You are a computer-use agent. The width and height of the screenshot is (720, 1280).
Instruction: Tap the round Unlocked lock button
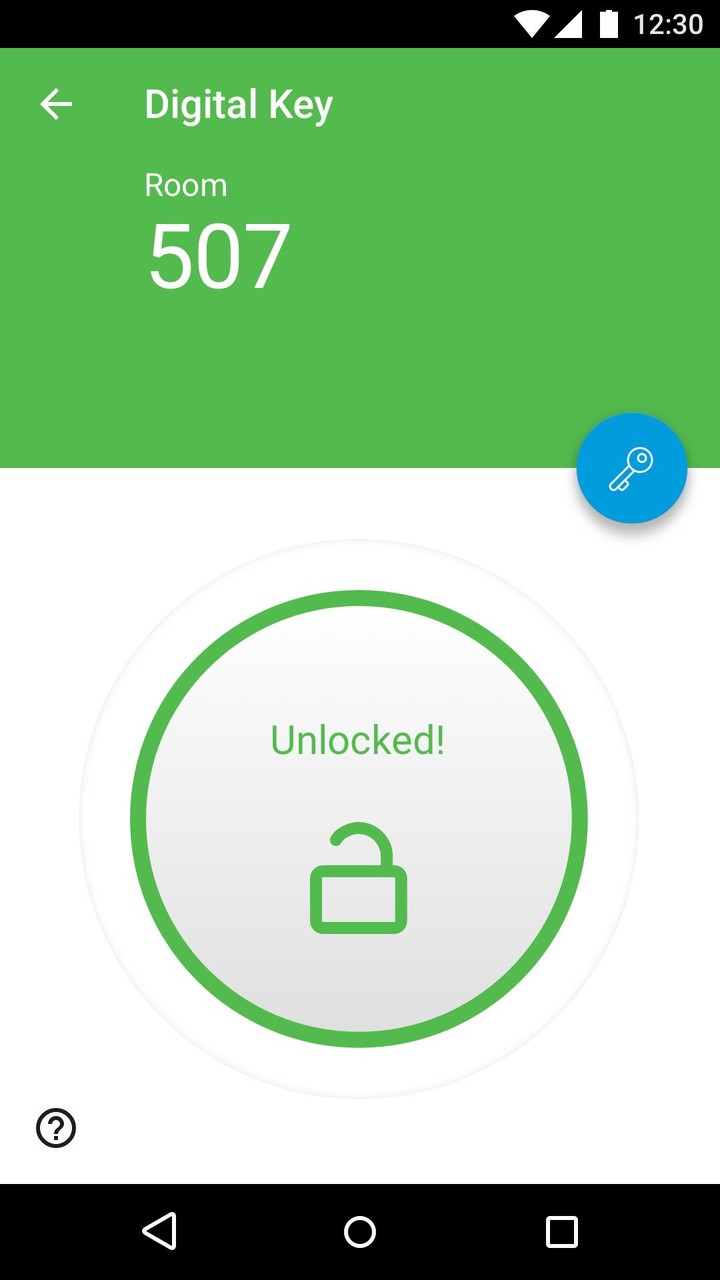coord(359,819)
